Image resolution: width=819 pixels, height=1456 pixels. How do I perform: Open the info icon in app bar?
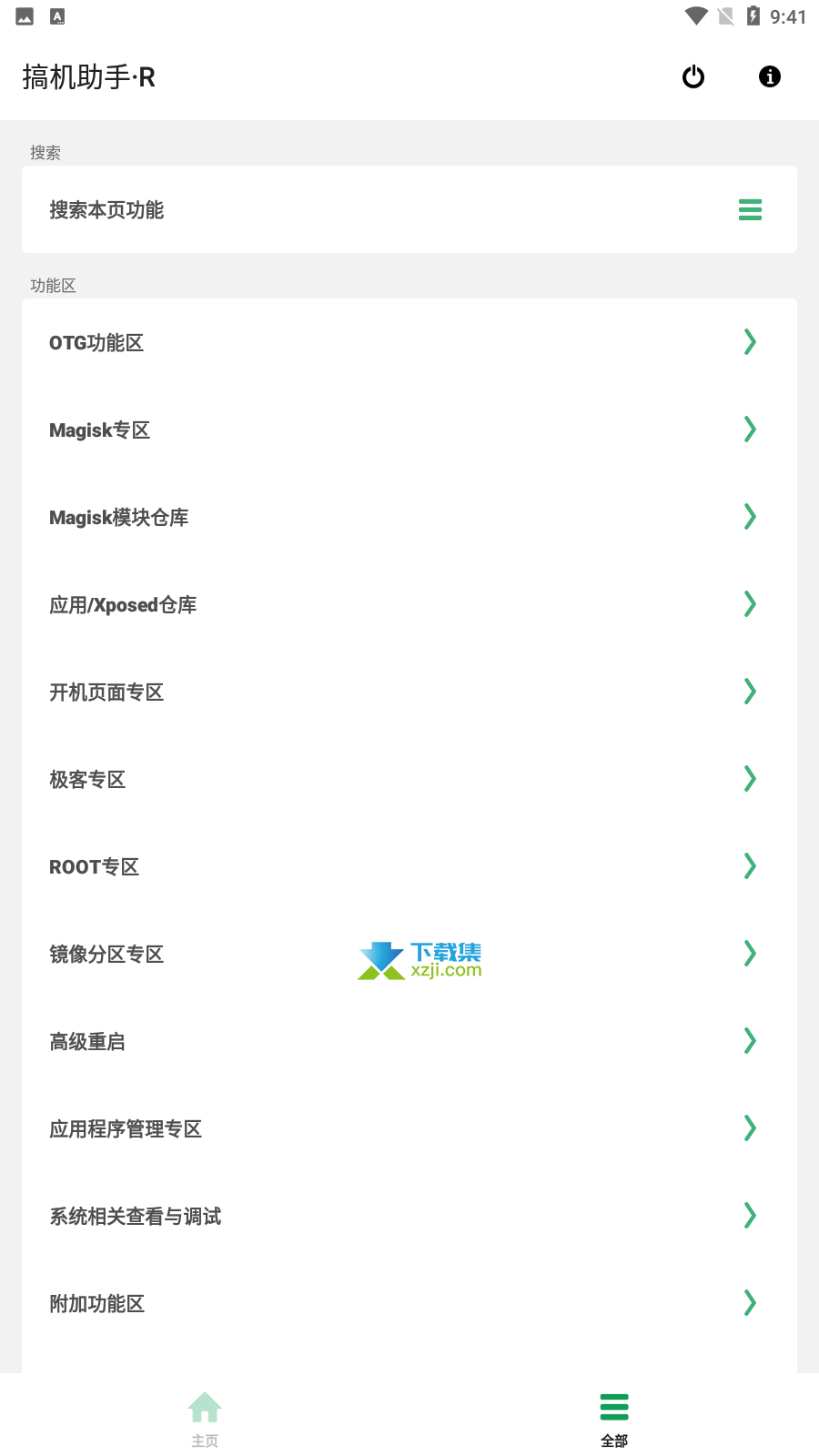(770, 76)
